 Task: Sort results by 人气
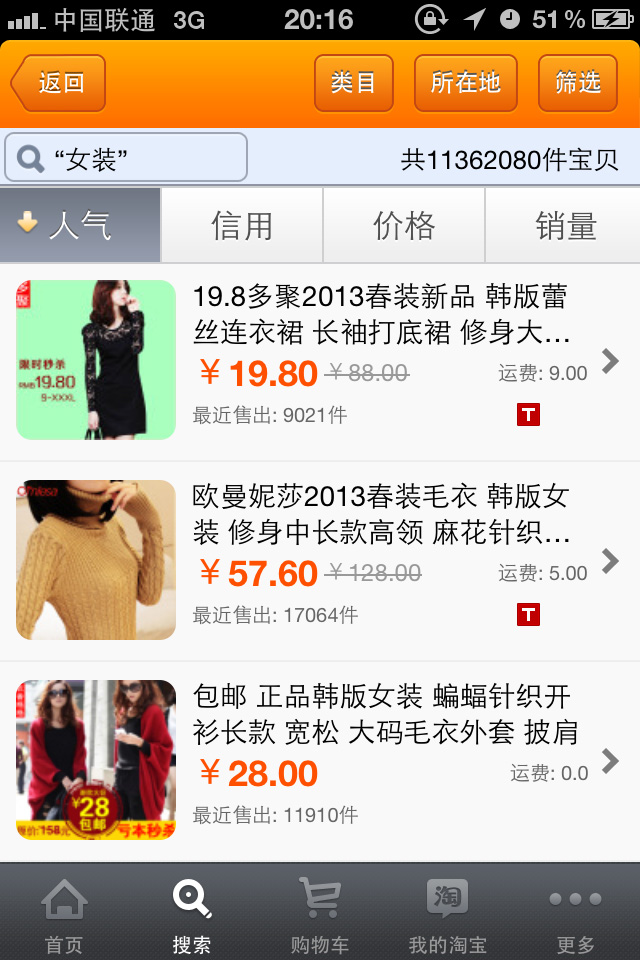pos(80,225)
